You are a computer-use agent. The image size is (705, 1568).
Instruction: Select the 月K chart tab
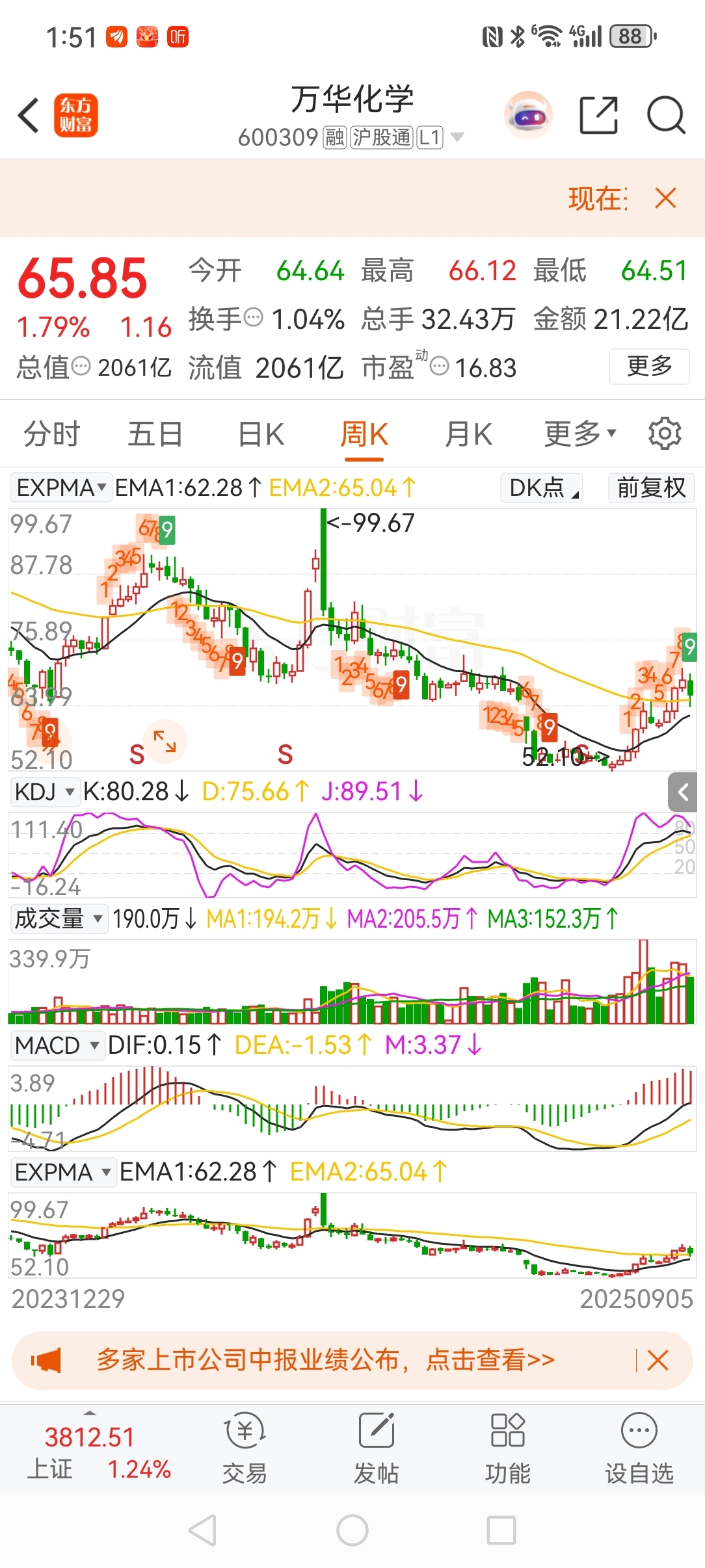click(x=468, y=434)
